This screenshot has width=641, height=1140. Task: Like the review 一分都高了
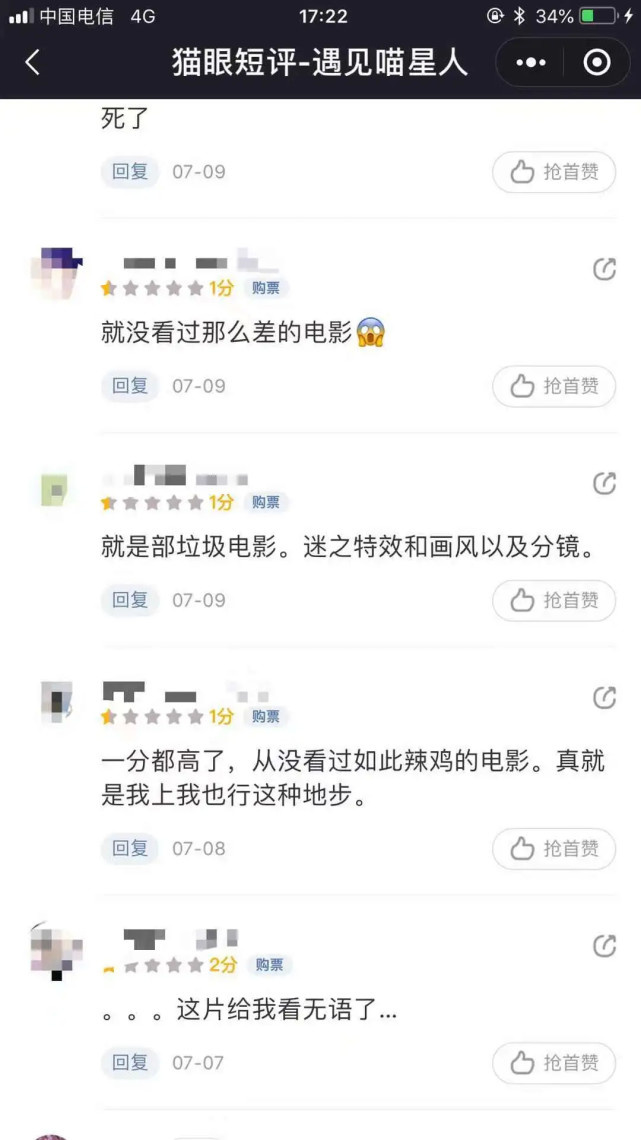554,849
